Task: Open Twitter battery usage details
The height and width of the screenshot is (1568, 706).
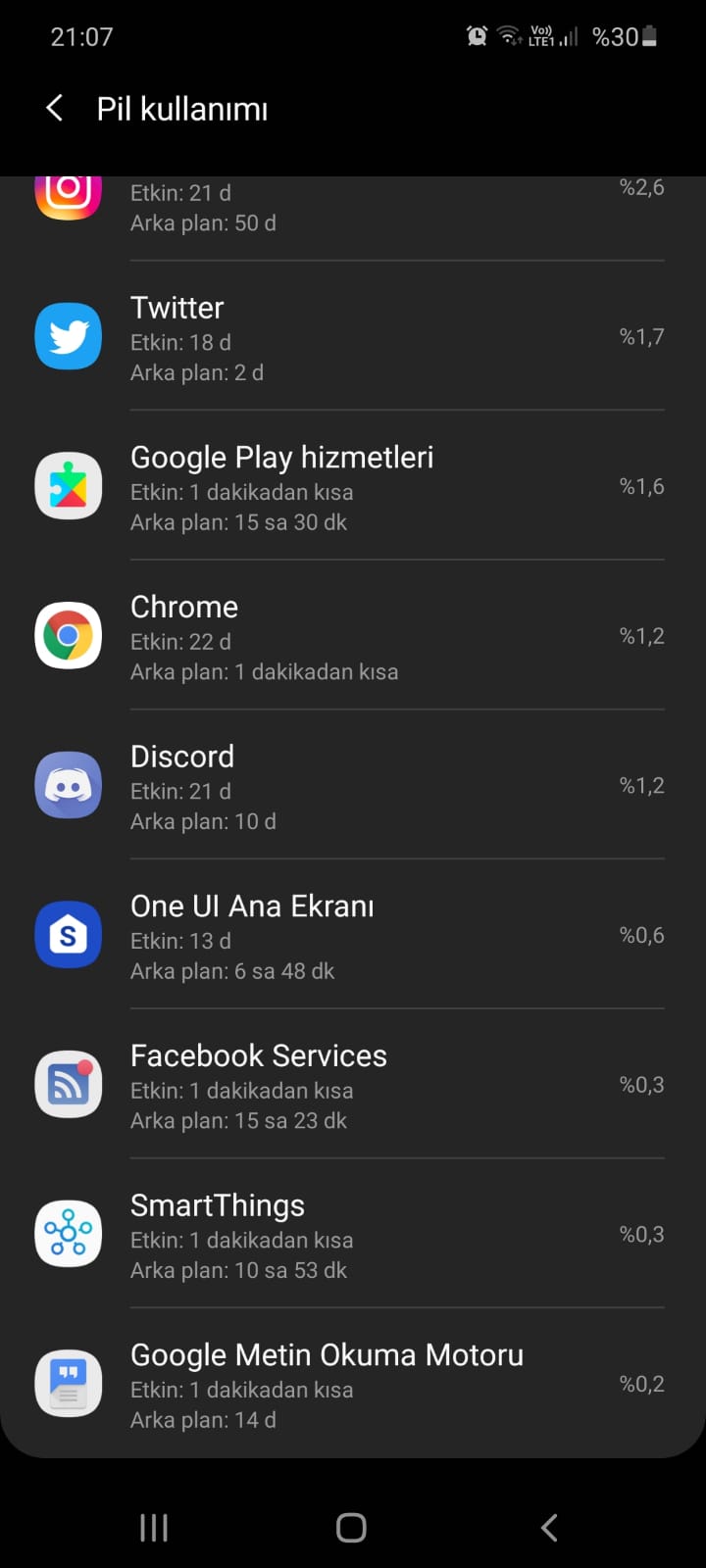Action: 353,336
